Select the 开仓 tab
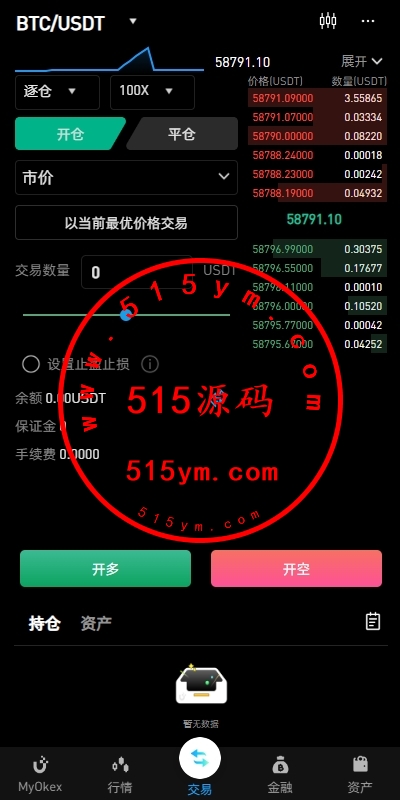Image resolution: width=400 pixels, height=800 pixels. (70, 134)
